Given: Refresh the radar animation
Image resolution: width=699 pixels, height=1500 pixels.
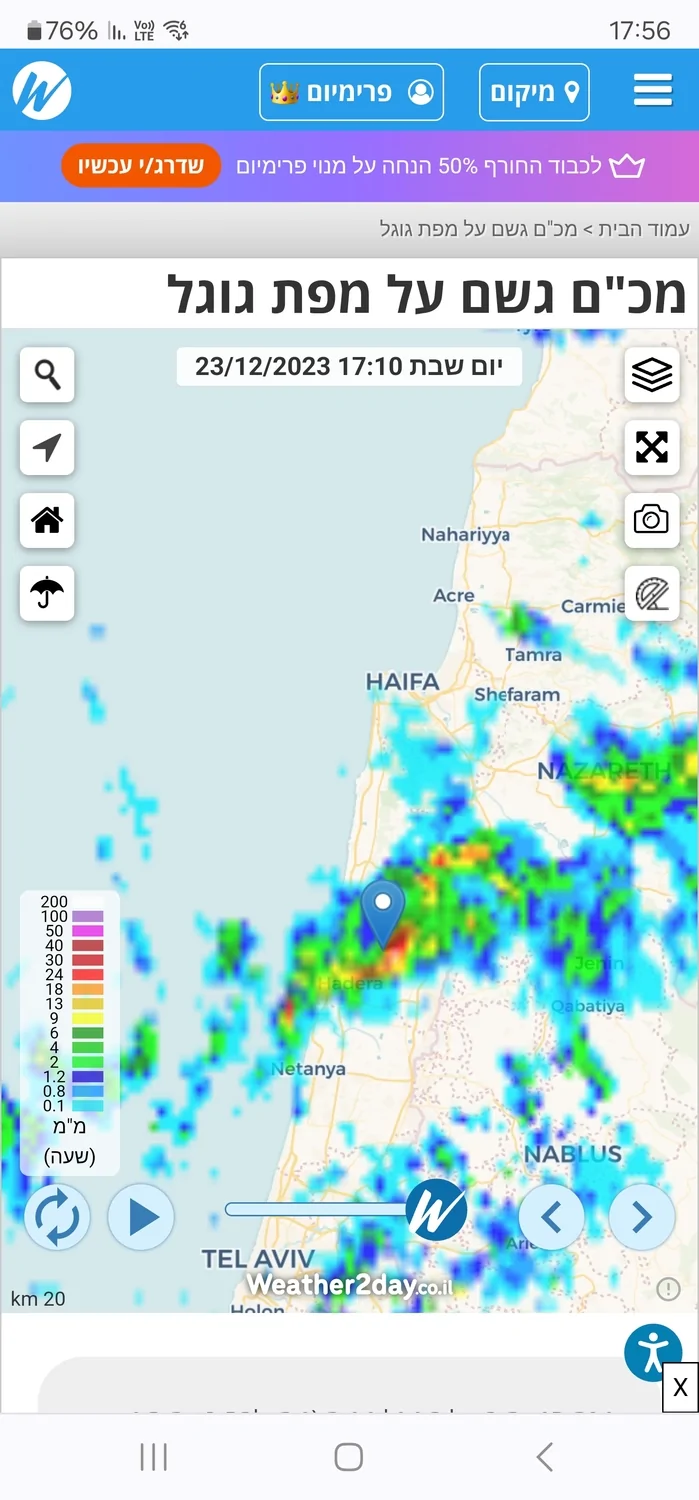Looking at the screenshot, I should click(x=57, y=1217).
